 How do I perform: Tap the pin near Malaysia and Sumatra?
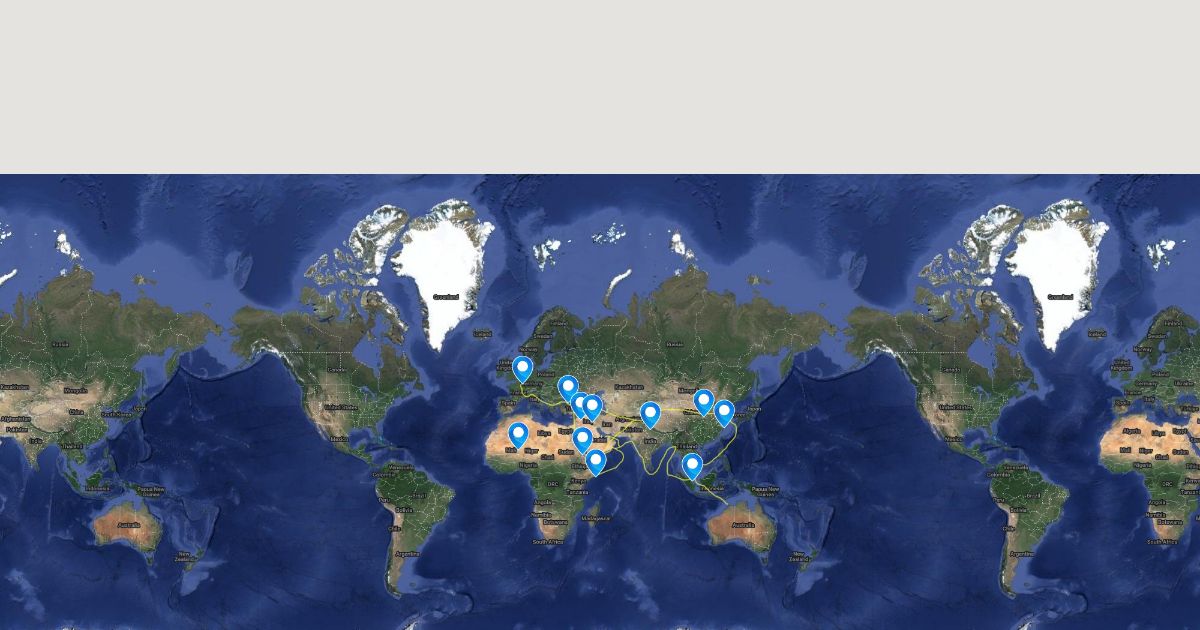[x=692, y=465]
